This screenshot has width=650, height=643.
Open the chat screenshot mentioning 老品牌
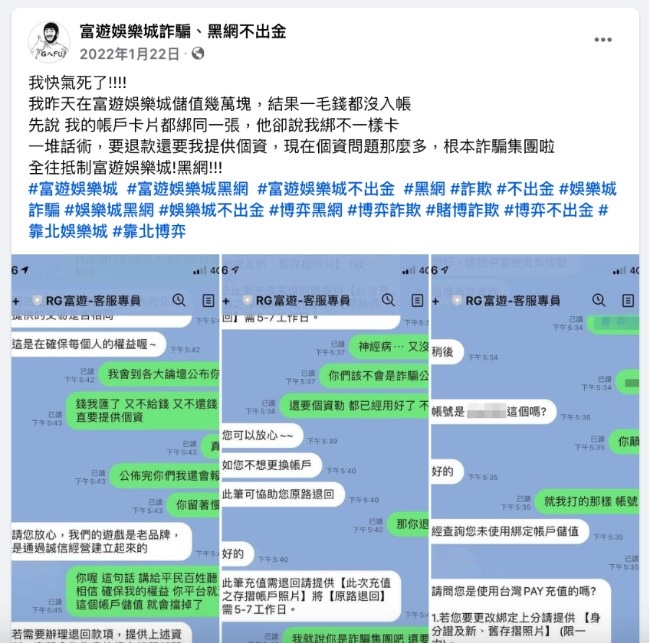pyautogui.click(x=113, y=450)
